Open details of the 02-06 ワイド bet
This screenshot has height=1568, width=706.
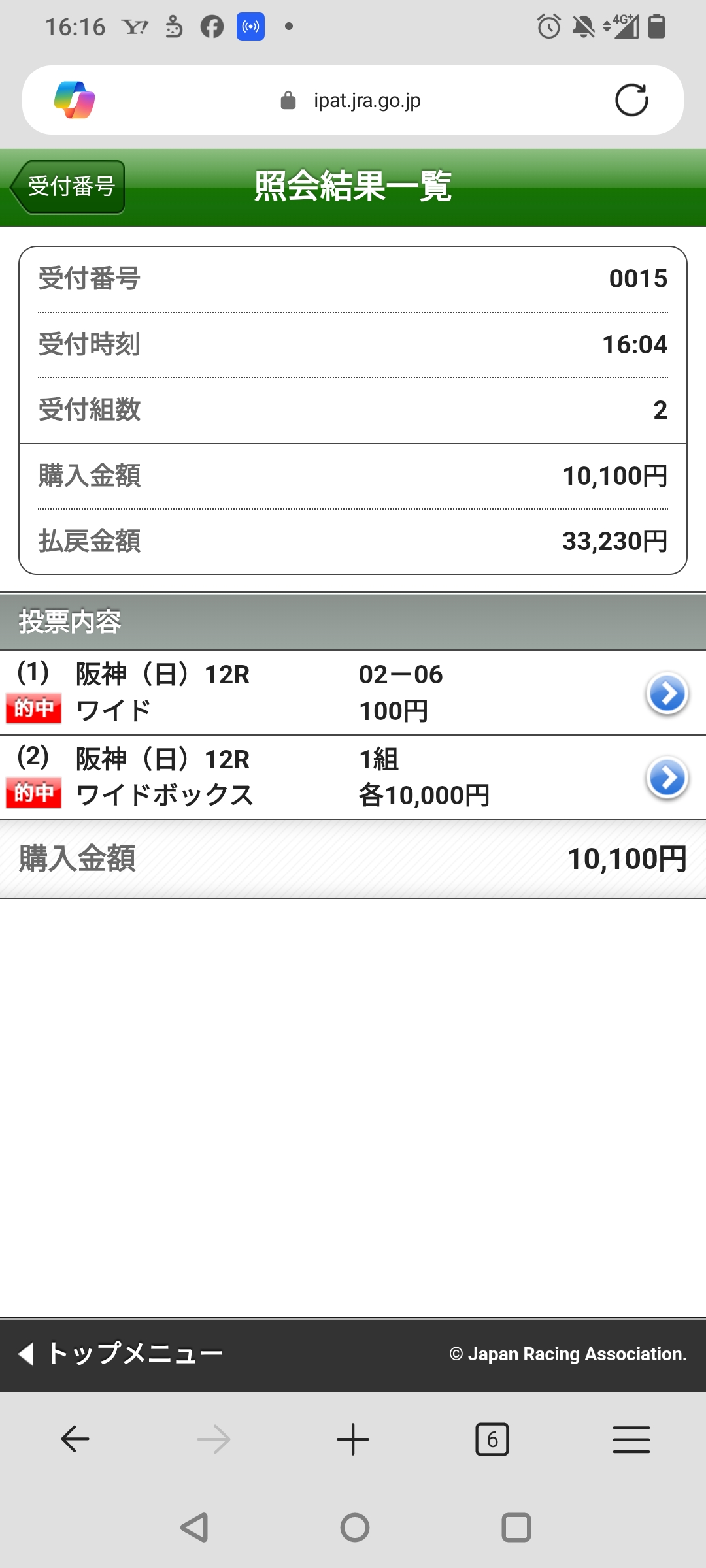pos(667,693)
